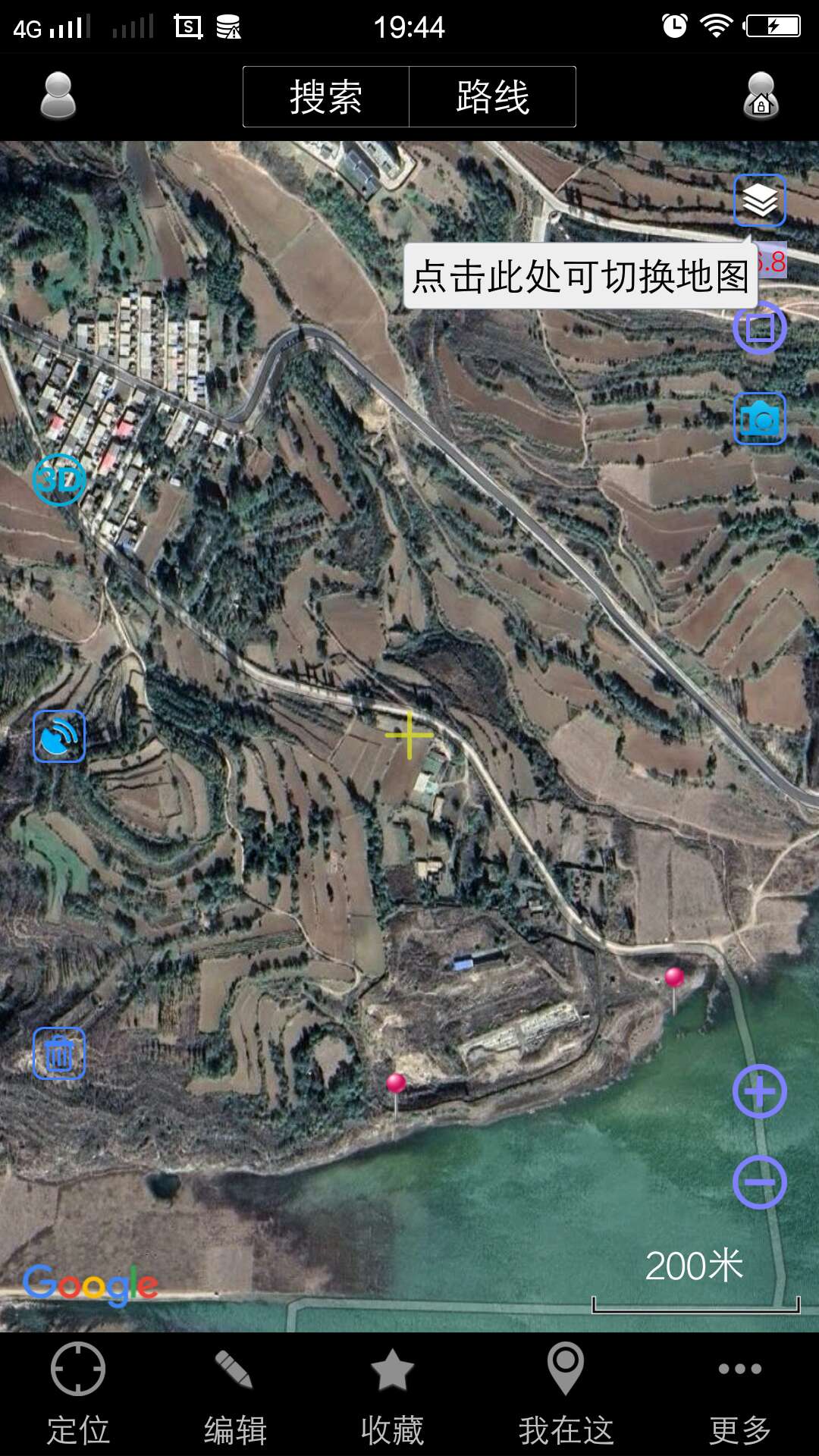Viewport: 819px width, 1456px height.
Task: Tap the trash delete icon
Action: [59, 1053]
